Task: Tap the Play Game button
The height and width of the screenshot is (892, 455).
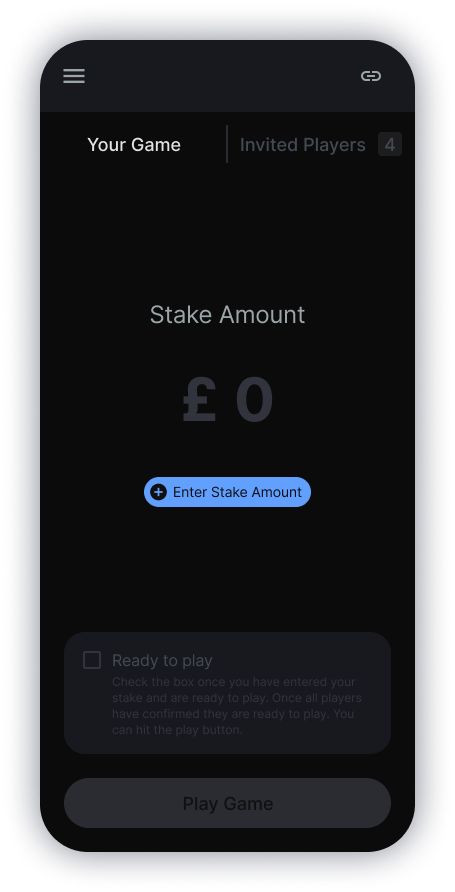Action: click(x=228, y=803)
